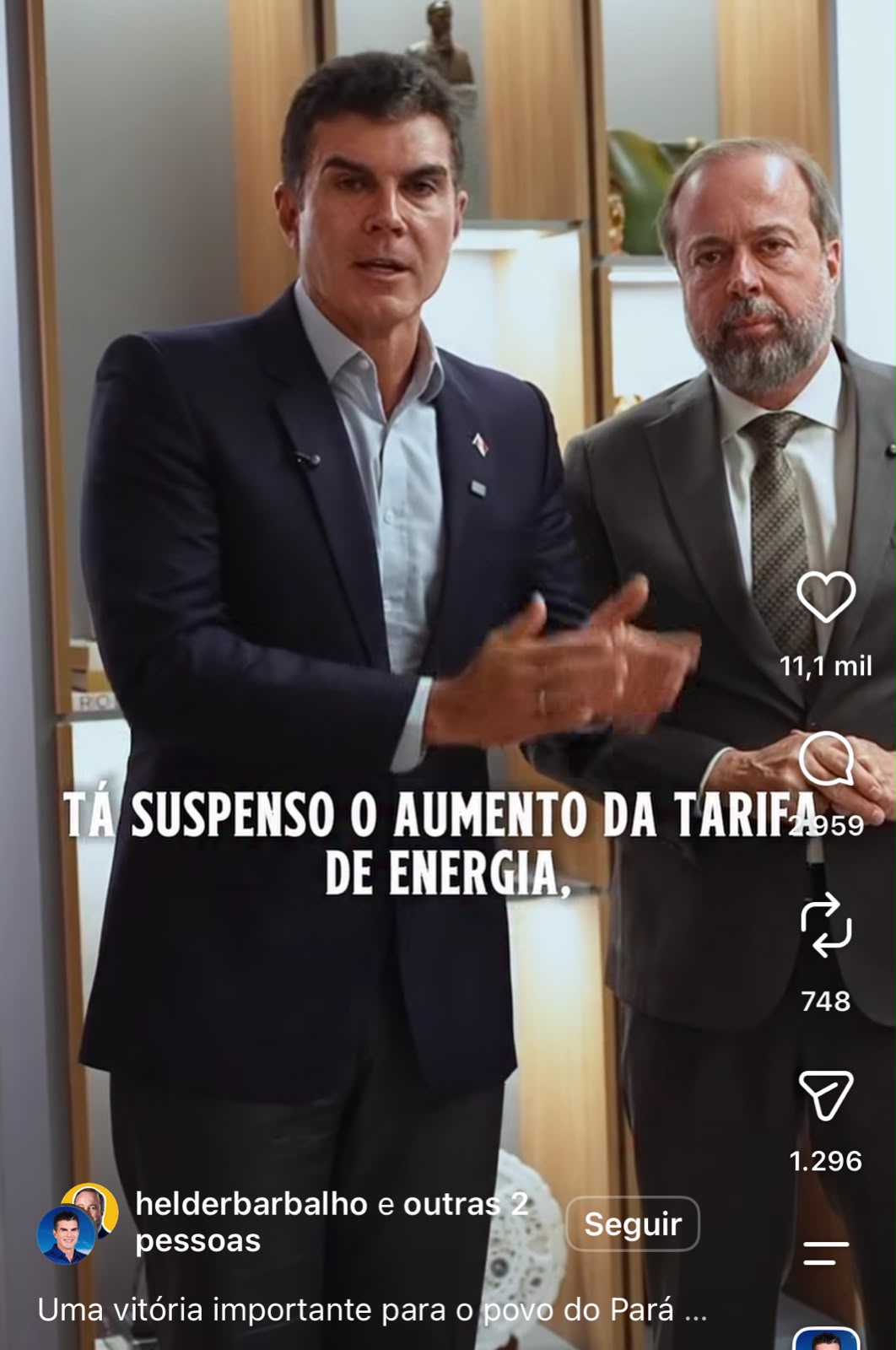The height and width of the screenshot is (1350, 896).
Task: Repost this reel
Action: coord(826,925)
